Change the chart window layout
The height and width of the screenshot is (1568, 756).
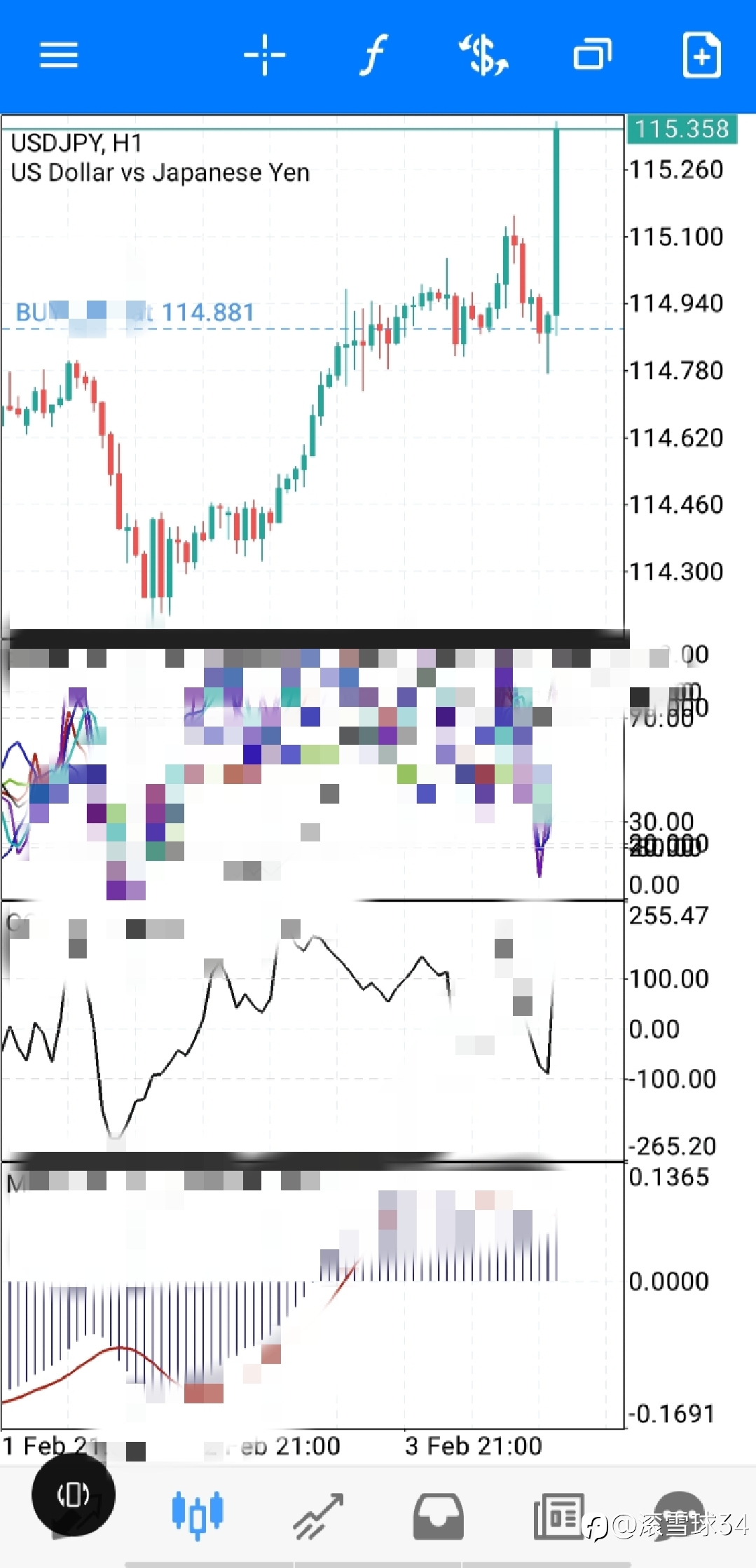coord(593,54)
